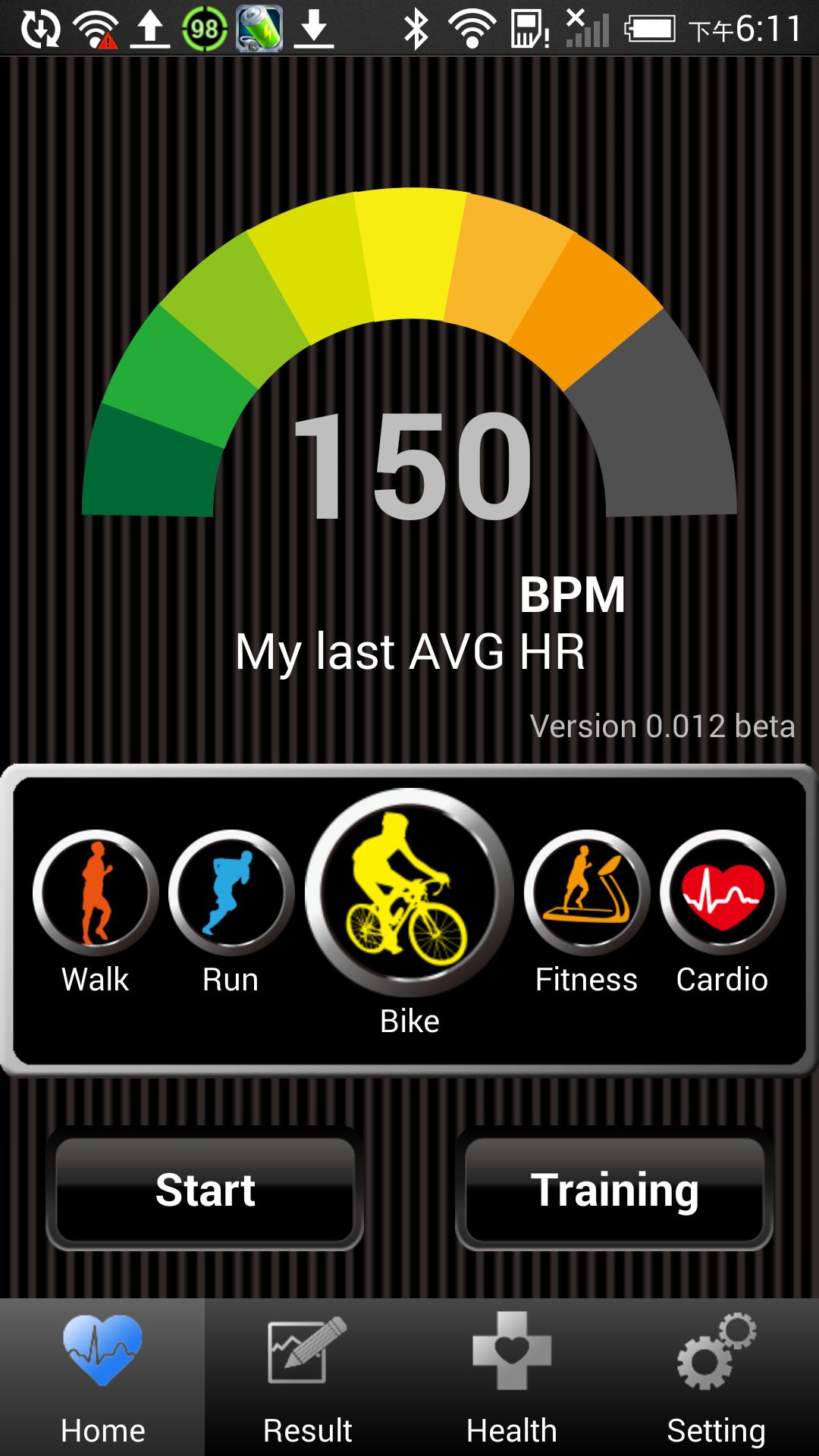819x1456 pixels.
Task: Open the Setting tab
Action: (x=717, y=1377)
